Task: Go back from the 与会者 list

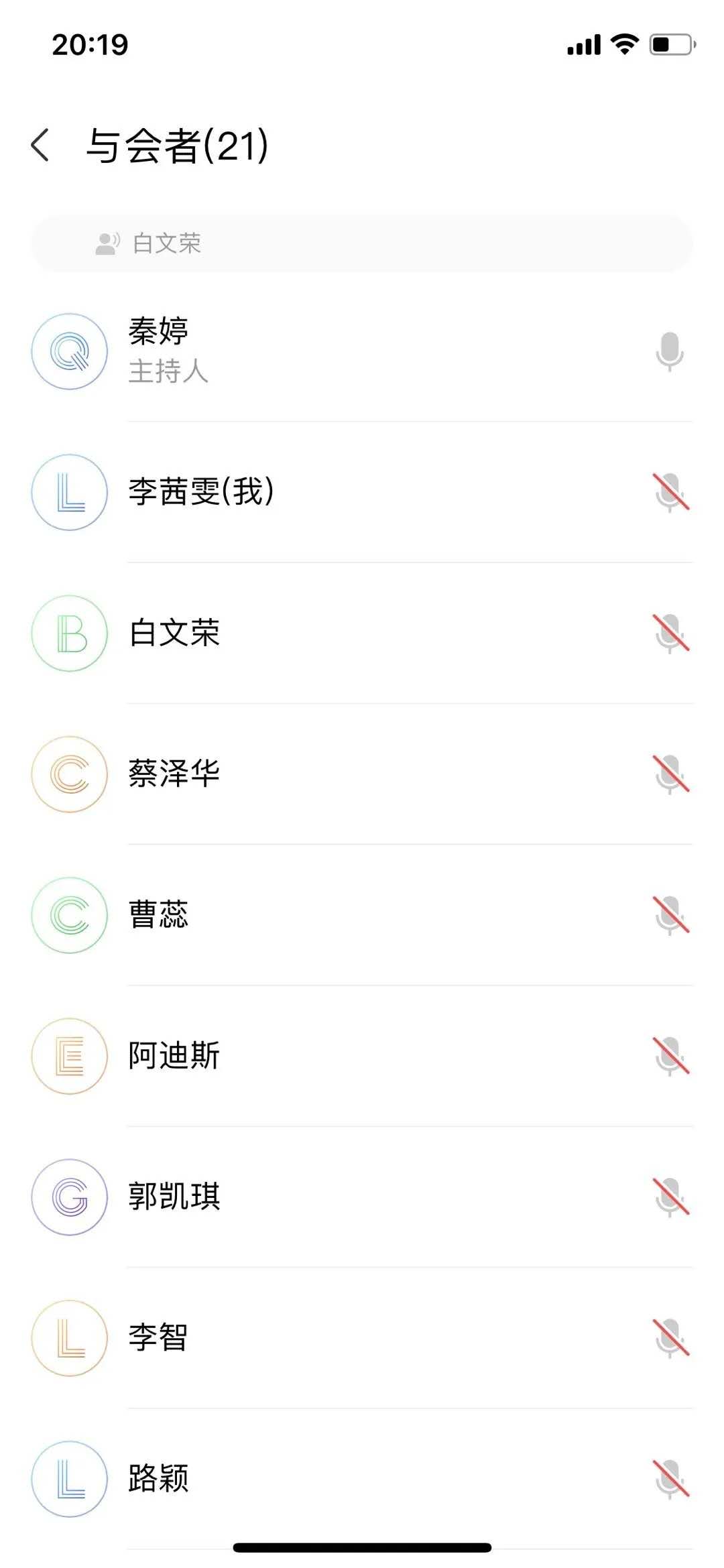Action: pos(40,145)
